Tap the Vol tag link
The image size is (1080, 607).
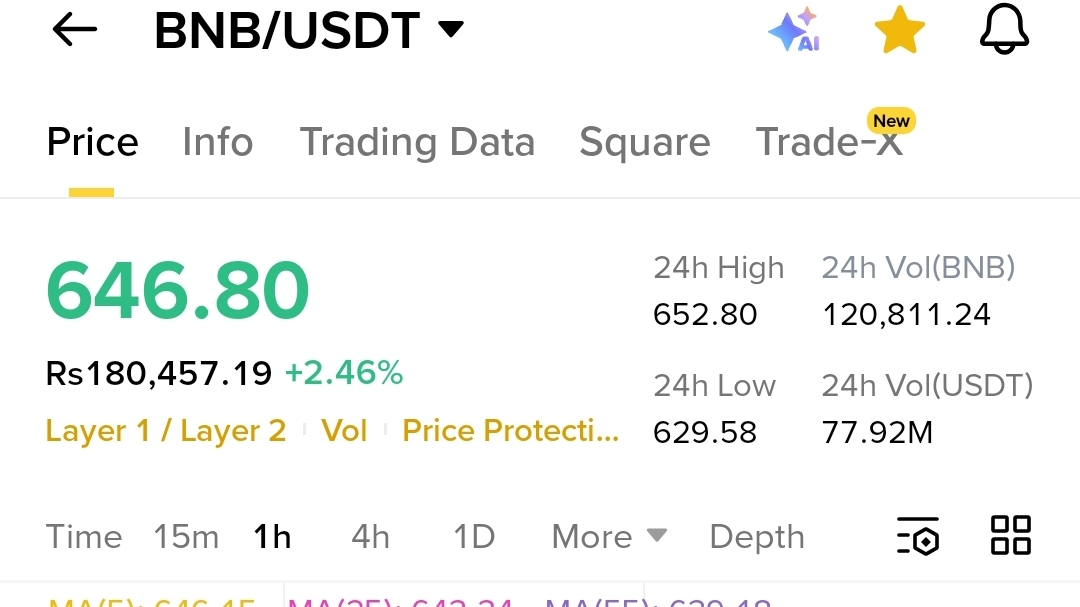pyautogui.click(x=344, y=431)
